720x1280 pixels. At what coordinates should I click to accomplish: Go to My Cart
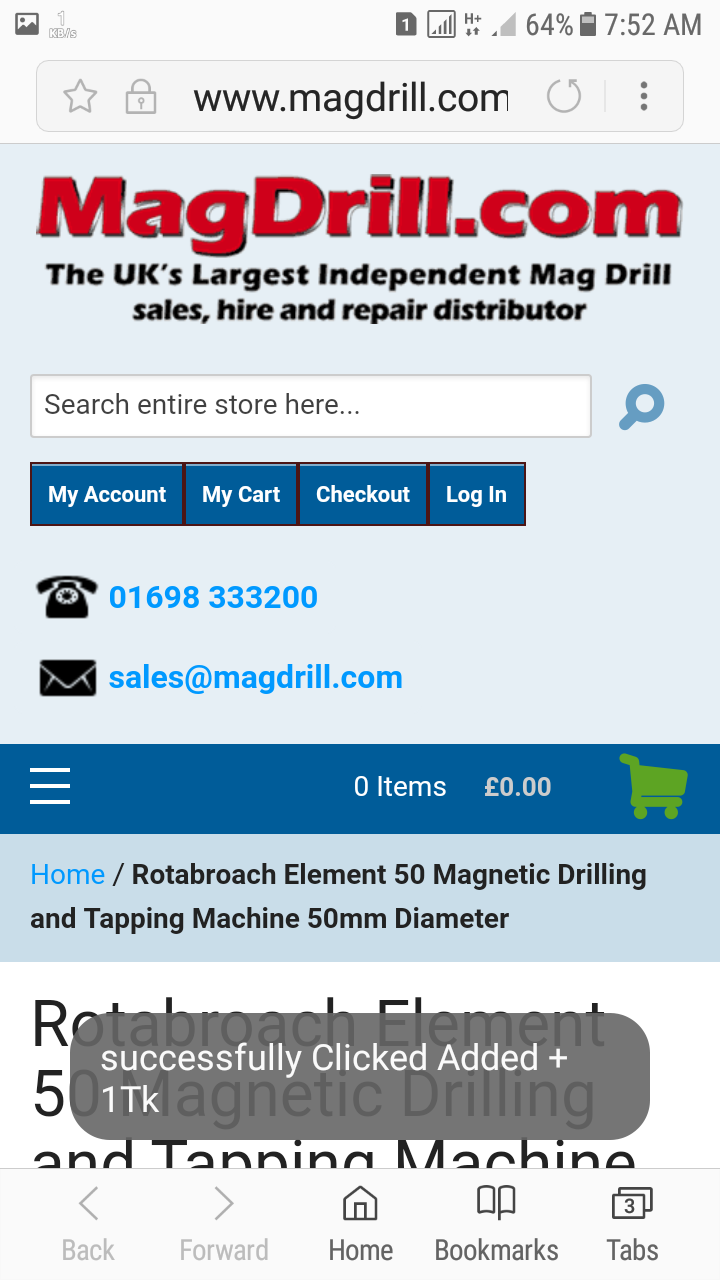pyautogui.click(x=241, y=494)
